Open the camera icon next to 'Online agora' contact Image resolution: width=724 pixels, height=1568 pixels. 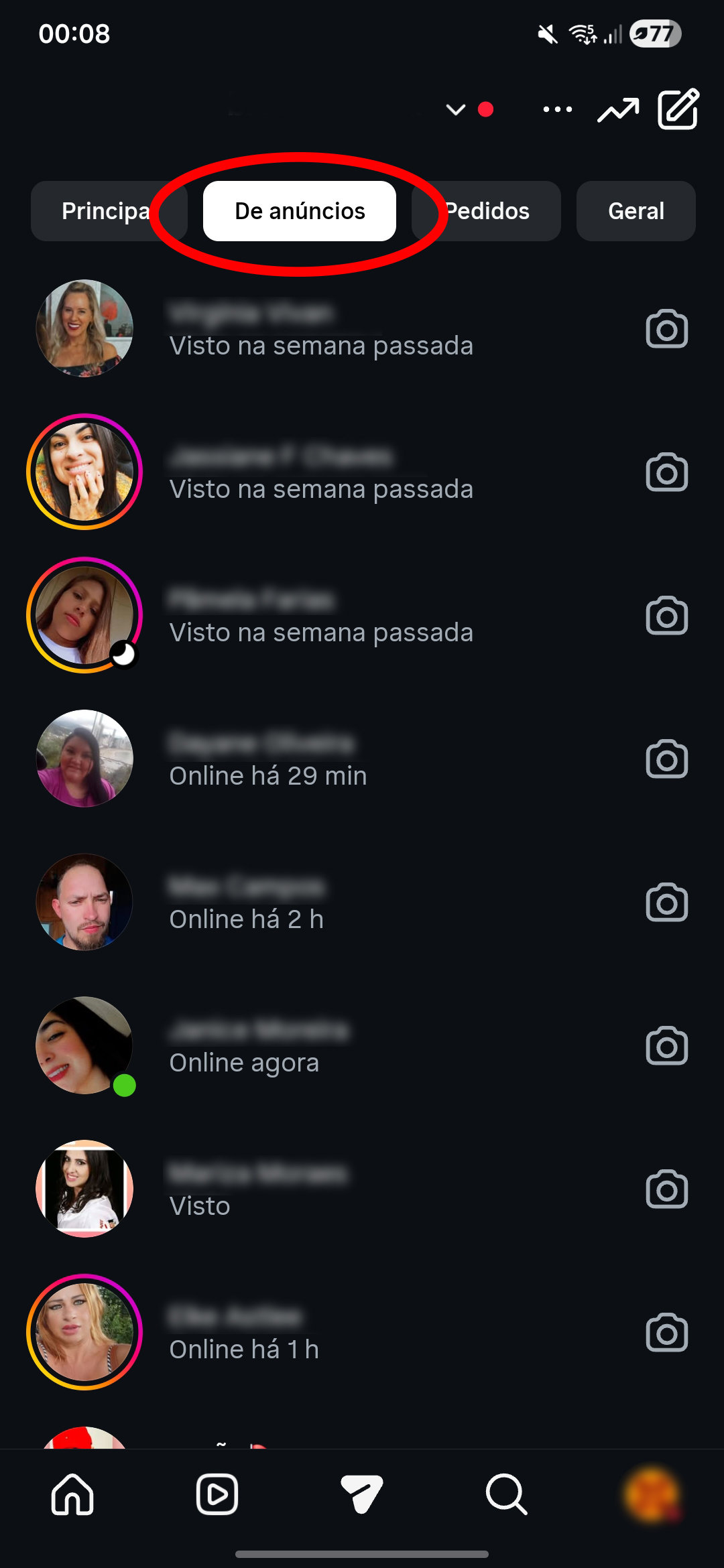[667, 1045]
